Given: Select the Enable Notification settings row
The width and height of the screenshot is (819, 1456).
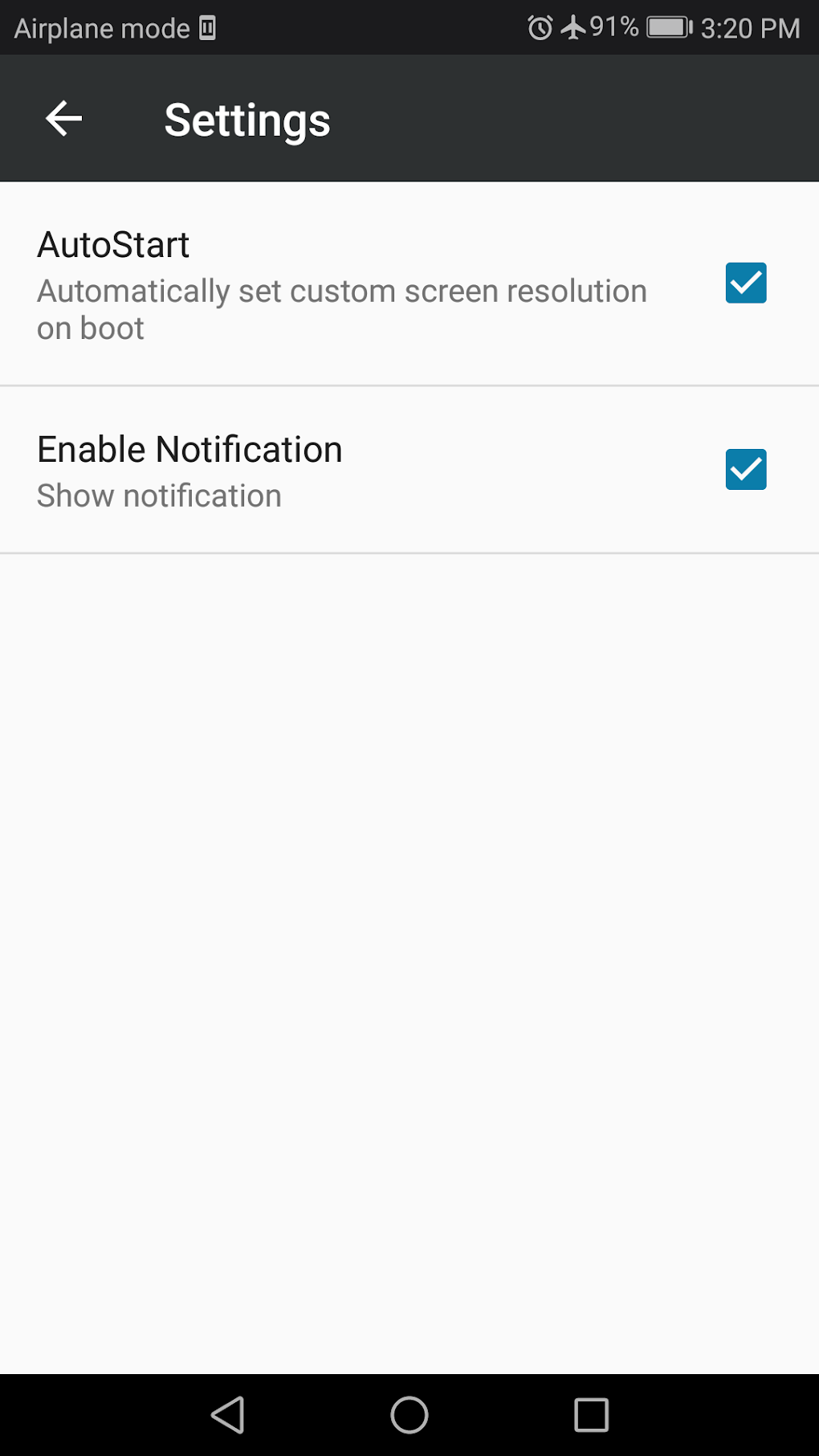Looking at the screenshot, I should (361, 470).
